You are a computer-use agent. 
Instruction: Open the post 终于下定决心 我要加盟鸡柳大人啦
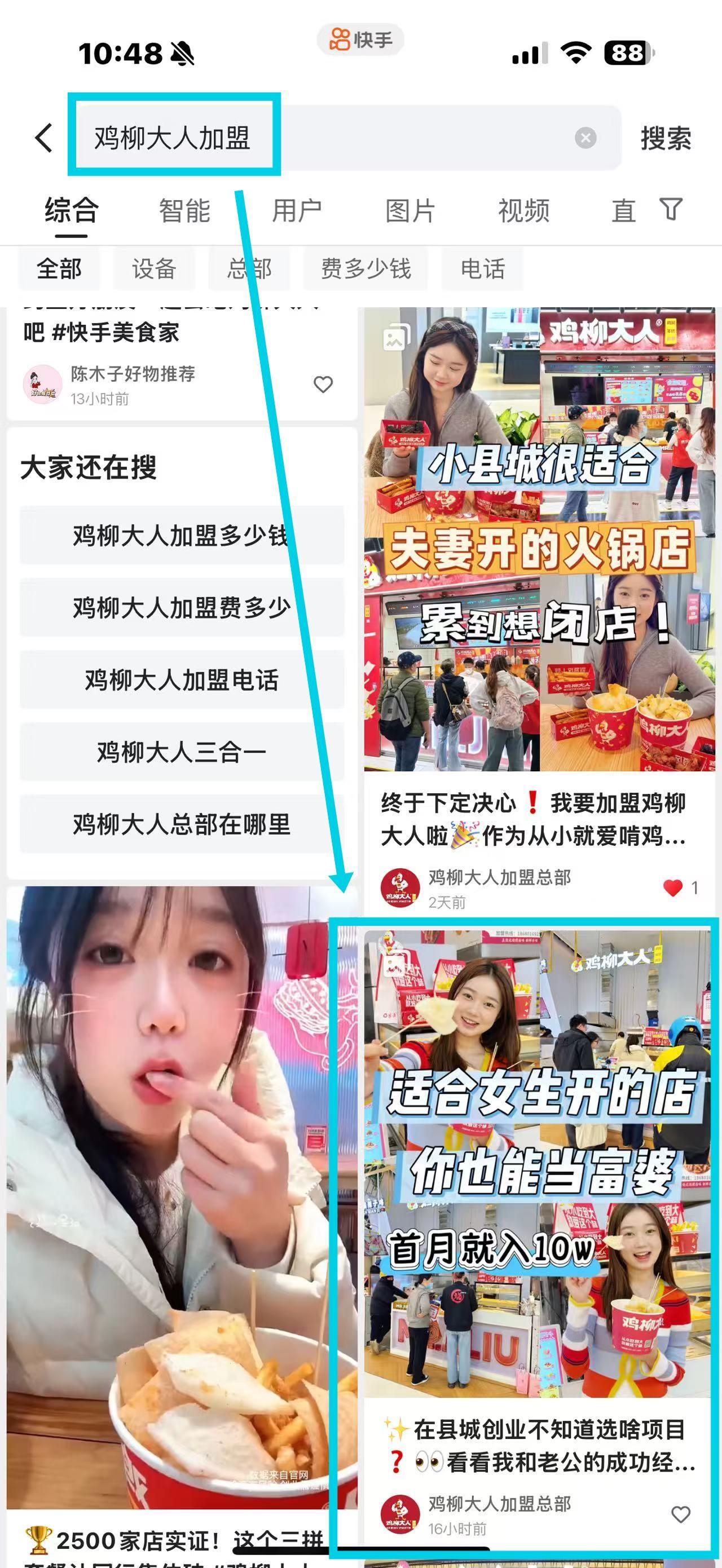point(533,819)
